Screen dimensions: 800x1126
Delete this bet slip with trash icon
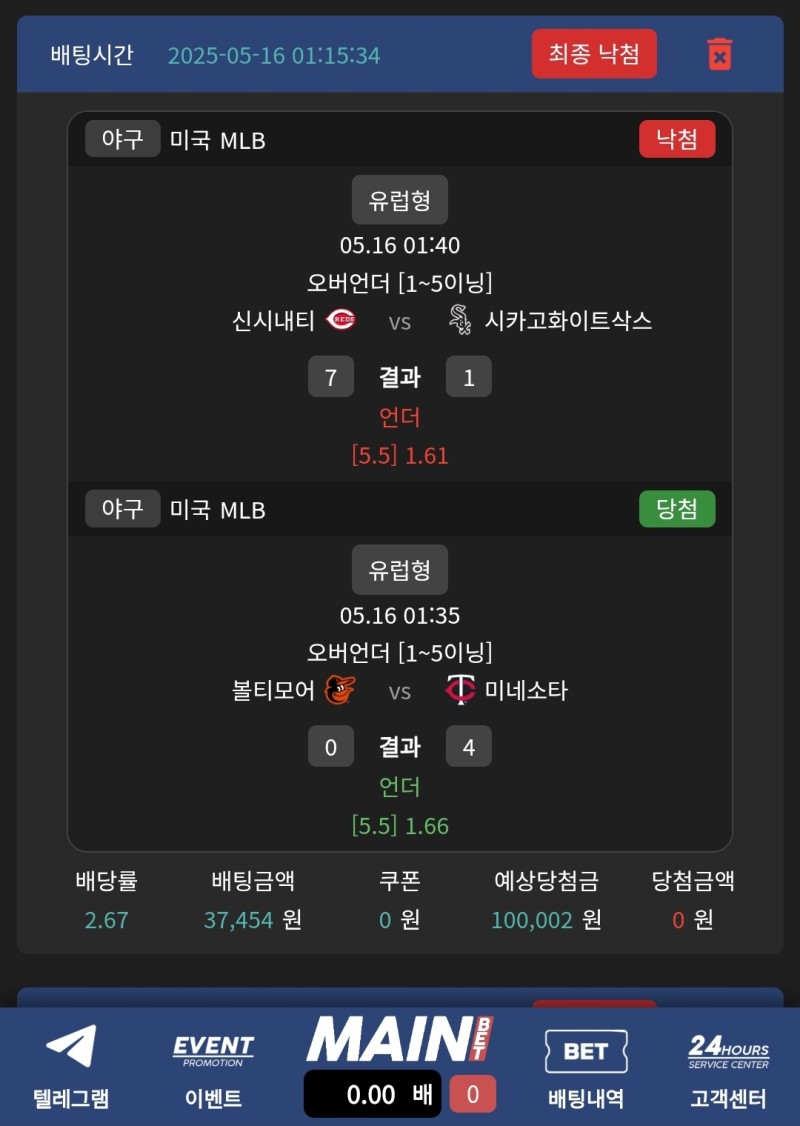(719, 54)
